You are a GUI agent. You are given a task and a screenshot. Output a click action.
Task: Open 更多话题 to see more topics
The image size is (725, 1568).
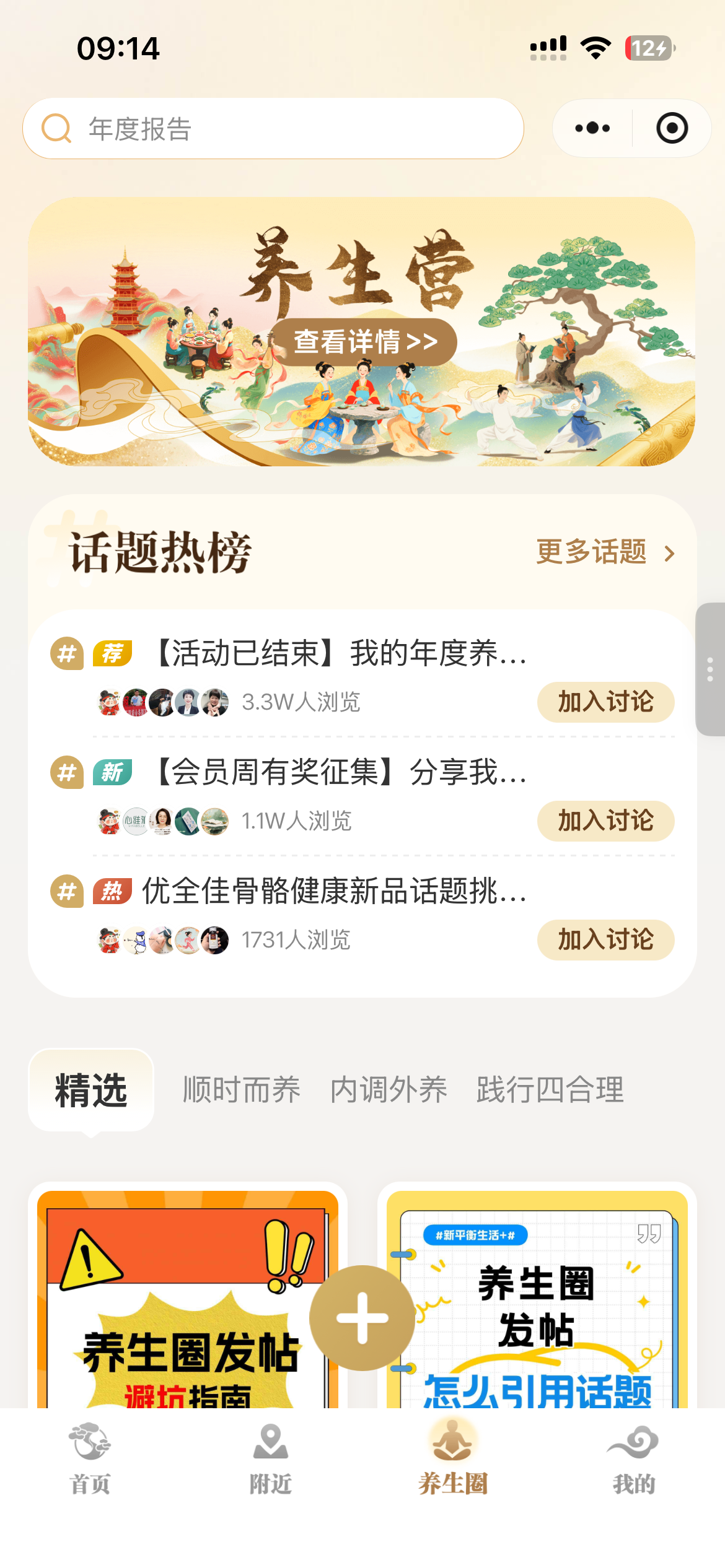605,552
